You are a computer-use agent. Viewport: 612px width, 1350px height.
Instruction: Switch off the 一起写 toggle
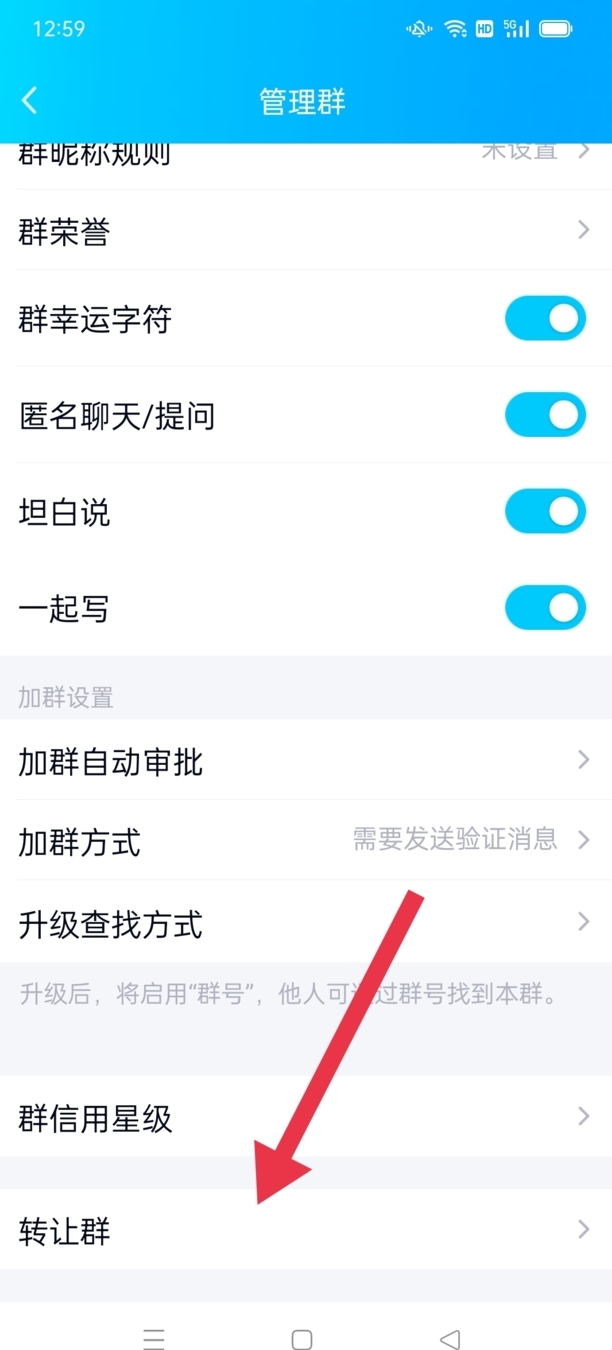click(545, 608)
